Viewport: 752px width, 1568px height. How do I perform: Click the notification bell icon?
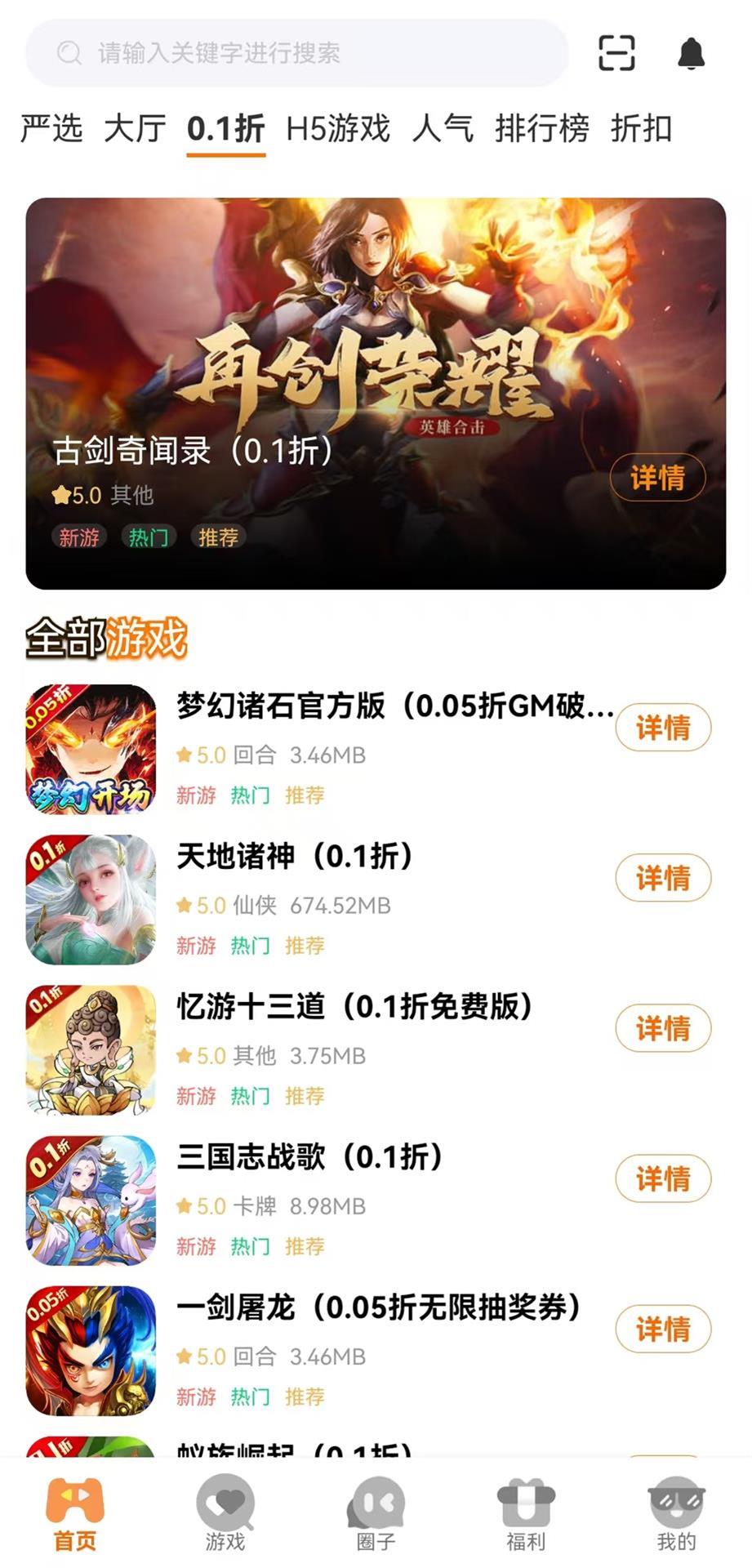click(x=691, y=51)
